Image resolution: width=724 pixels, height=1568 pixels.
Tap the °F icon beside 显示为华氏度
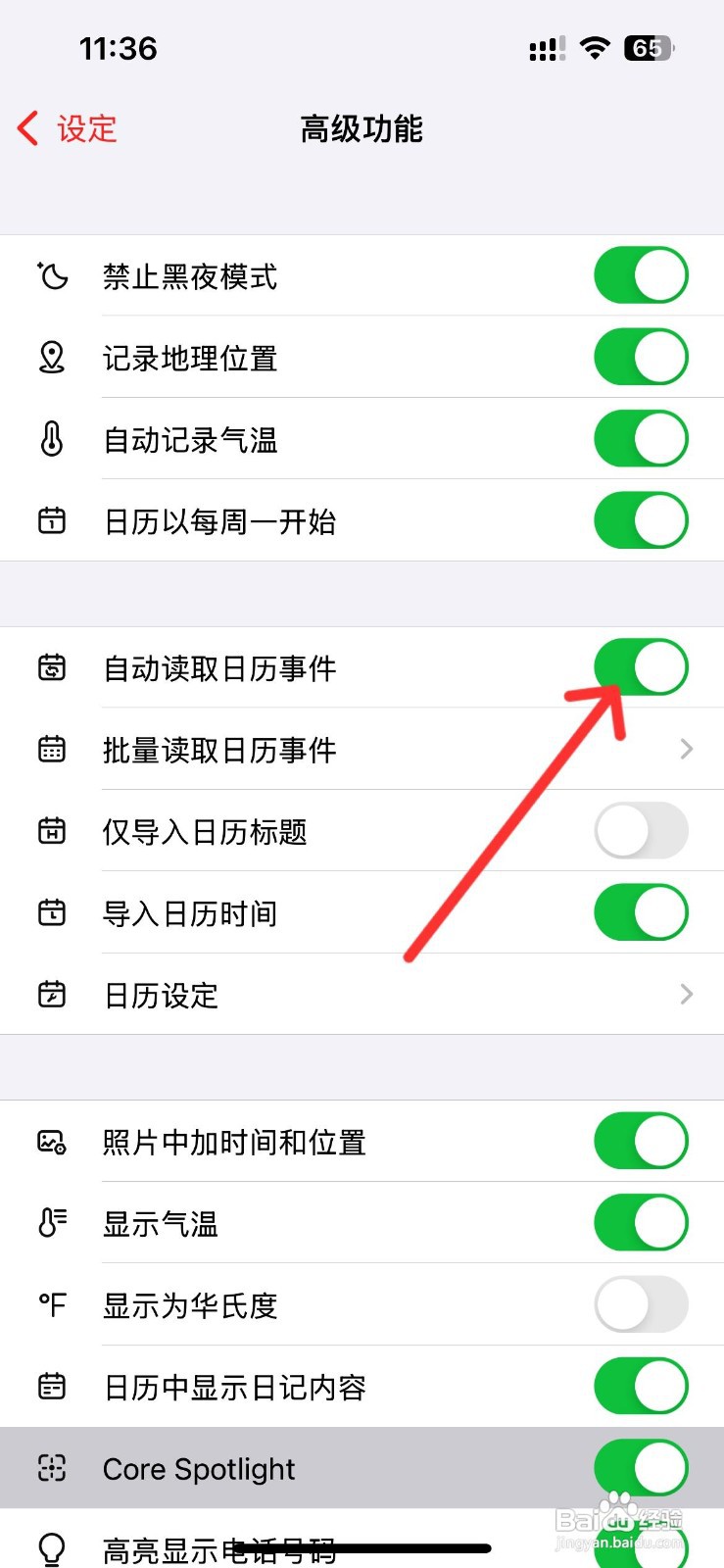[x=52, y=1305]
